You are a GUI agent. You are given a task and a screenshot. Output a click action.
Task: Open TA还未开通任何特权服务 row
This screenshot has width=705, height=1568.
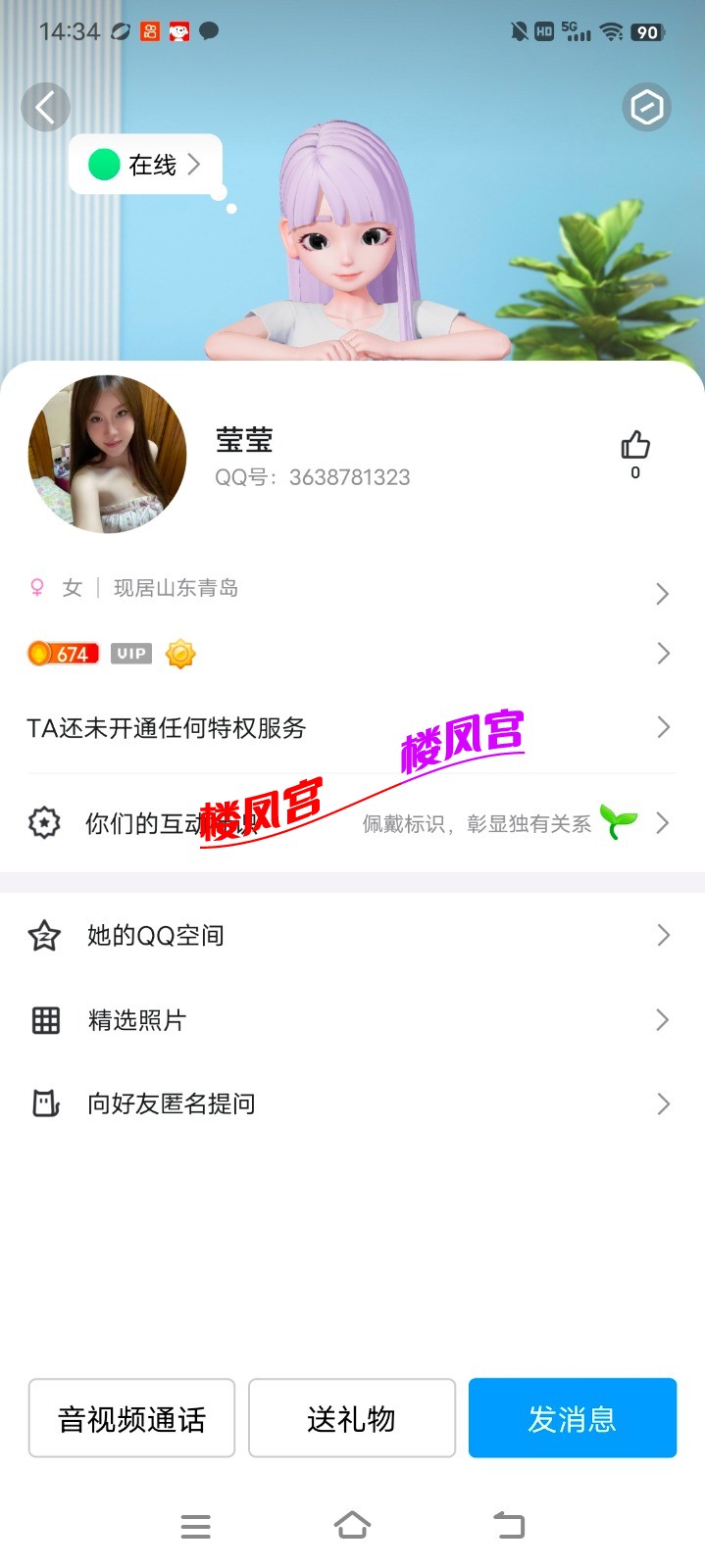[x=351, y=727]
